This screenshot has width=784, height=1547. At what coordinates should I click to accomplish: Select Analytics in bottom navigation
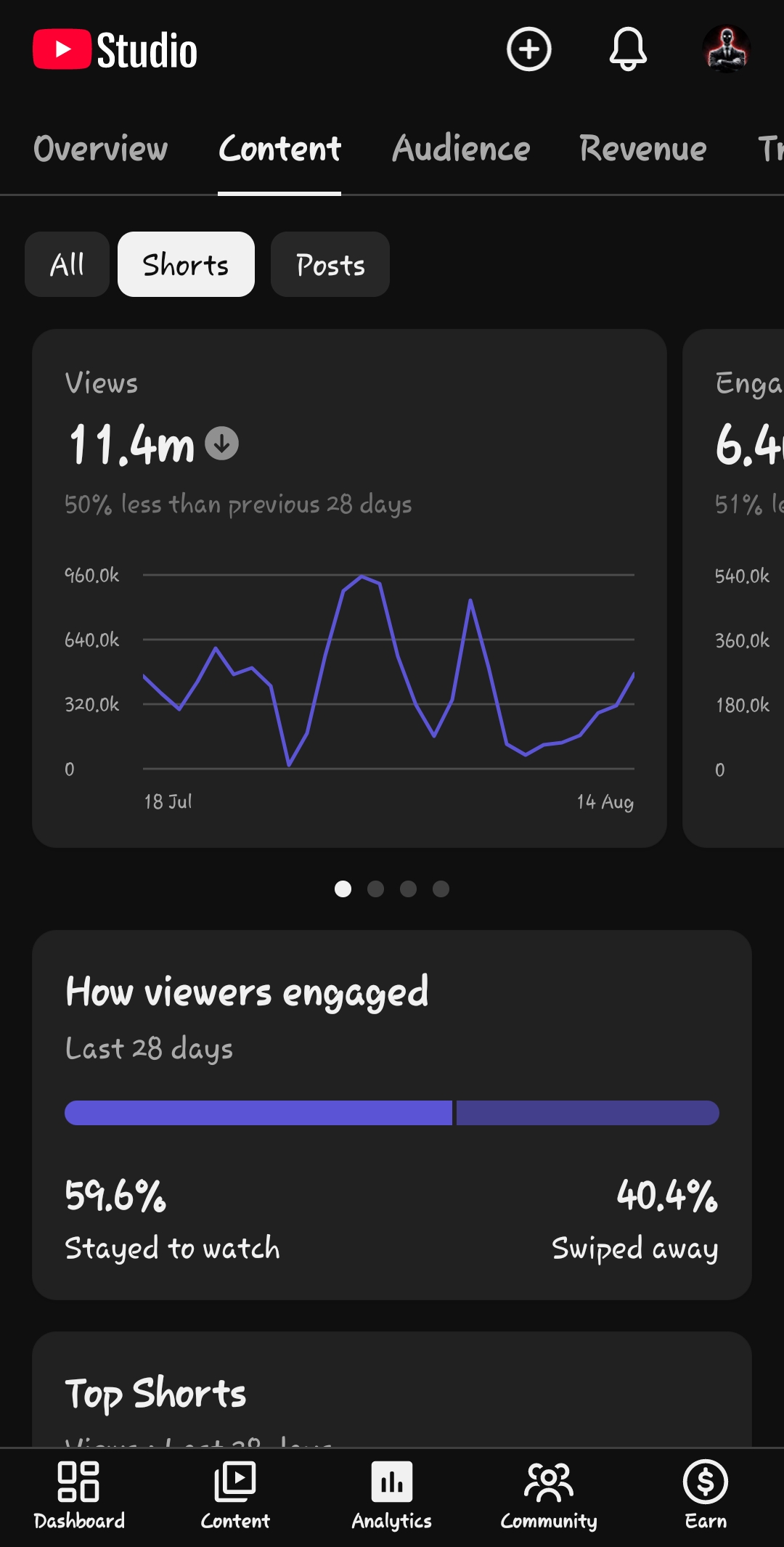(x=392, y=1495)
